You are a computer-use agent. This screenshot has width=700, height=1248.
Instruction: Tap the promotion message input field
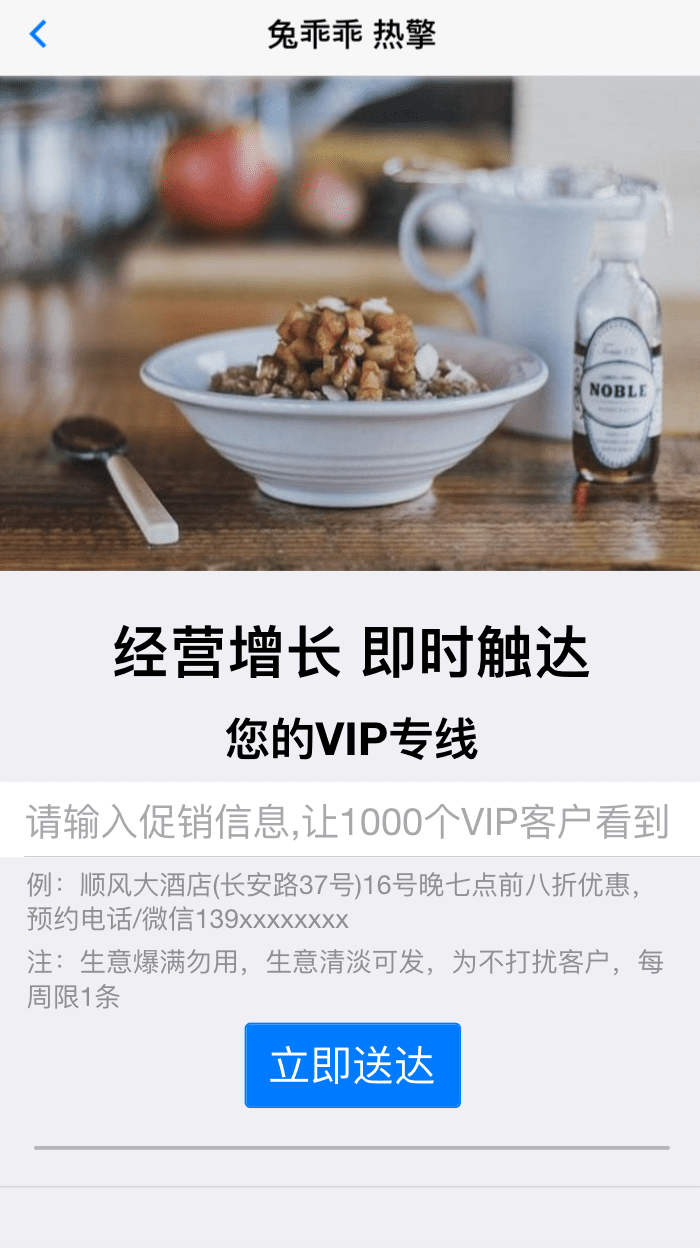pos(348,821)
